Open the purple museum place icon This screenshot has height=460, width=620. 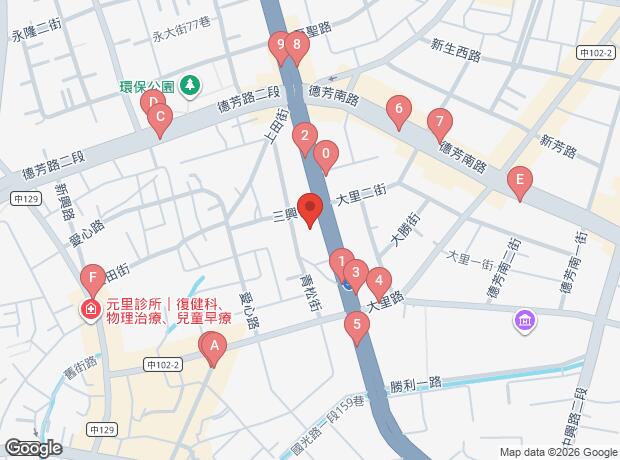(525, 321)
